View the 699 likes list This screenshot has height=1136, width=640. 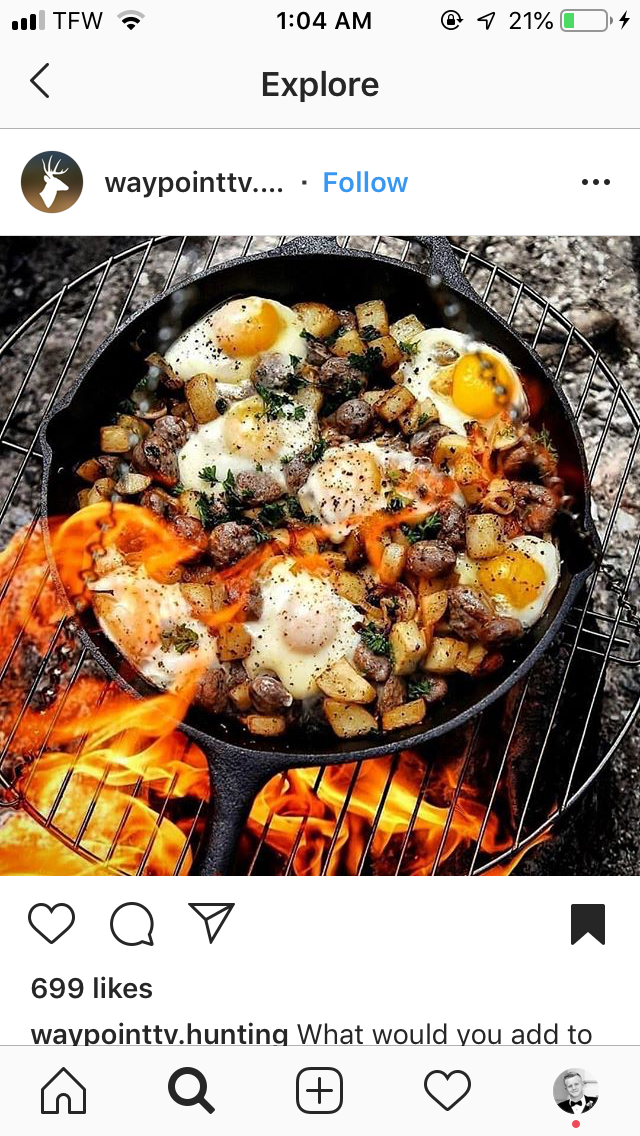92,988
